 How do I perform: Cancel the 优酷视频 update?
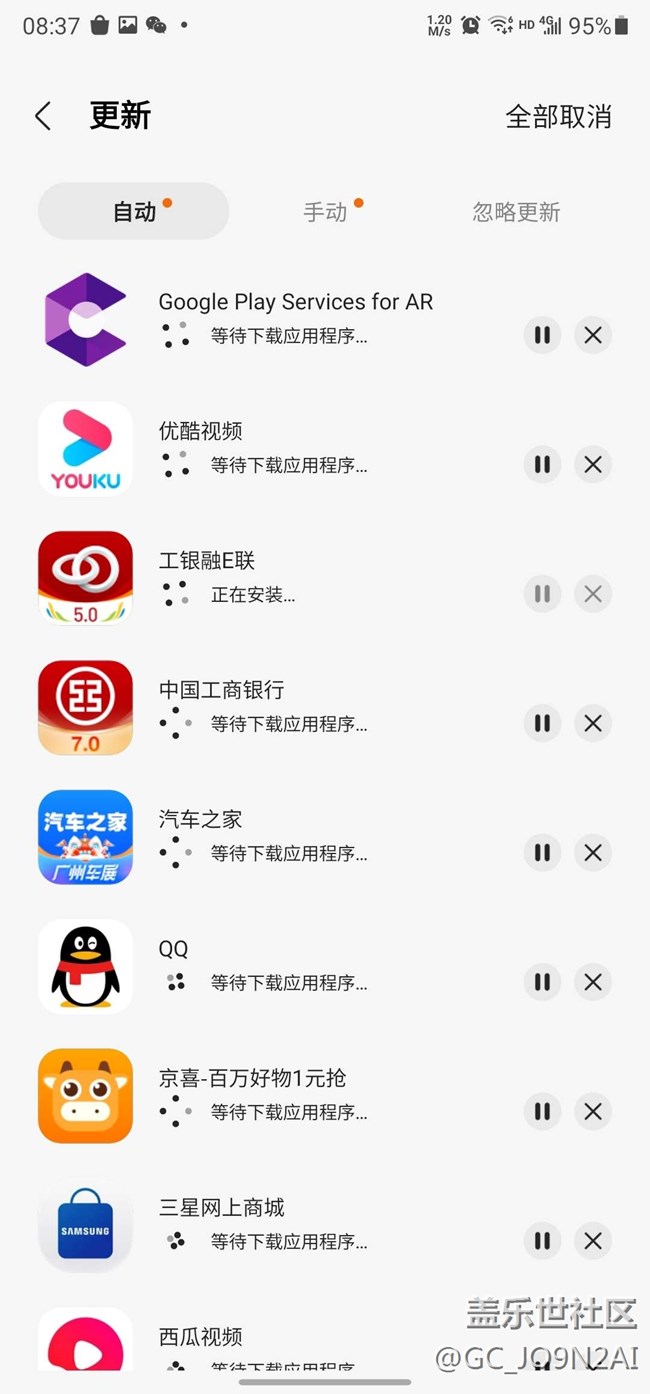pos(593,464)
